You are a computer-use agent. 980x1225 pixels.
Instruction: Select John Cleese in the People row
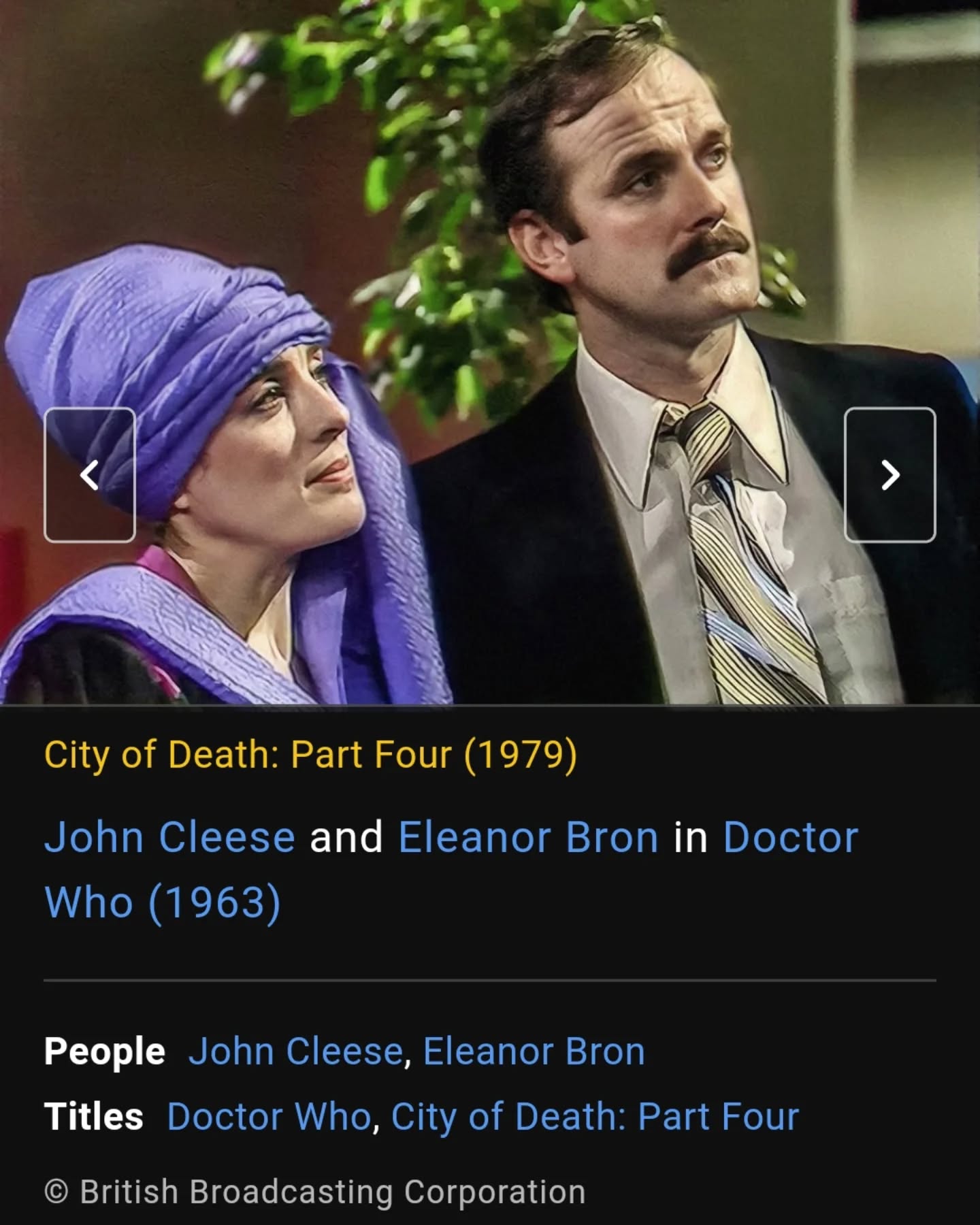point(296,1051)
